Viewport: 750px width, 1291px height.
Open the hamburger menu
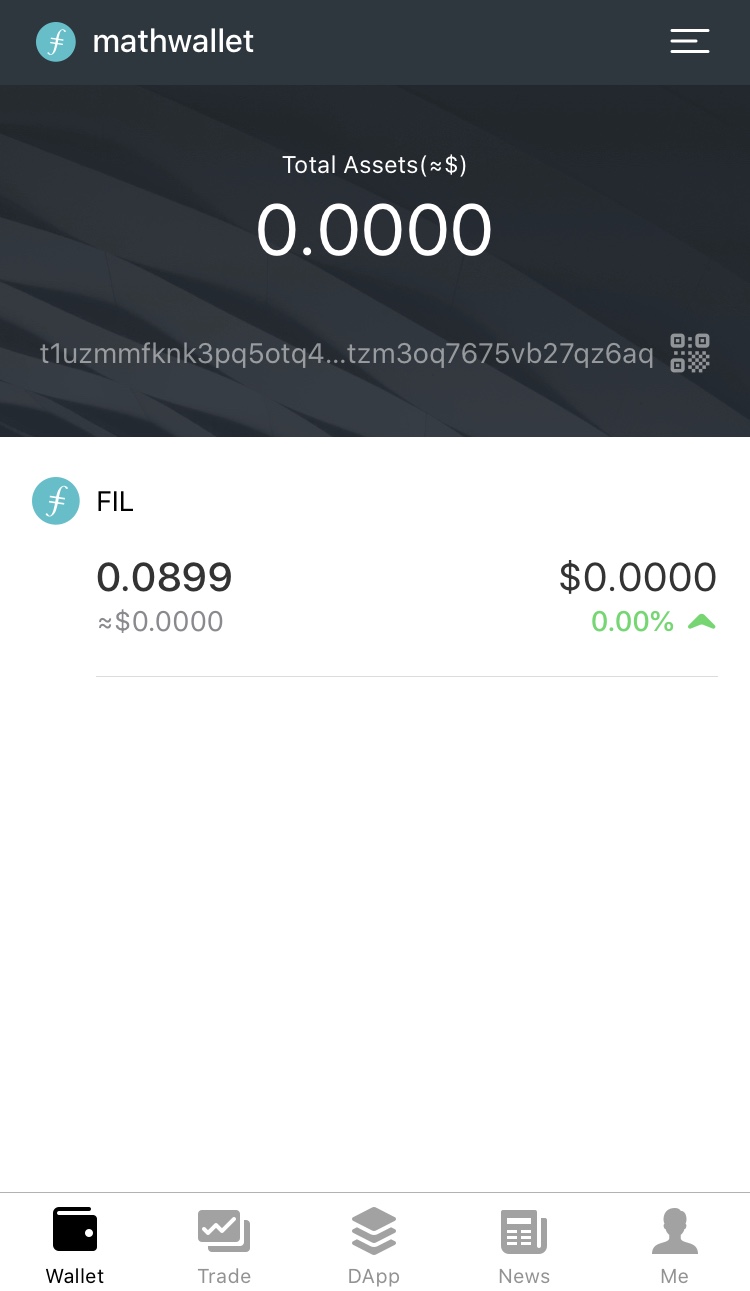coord(690,41)
